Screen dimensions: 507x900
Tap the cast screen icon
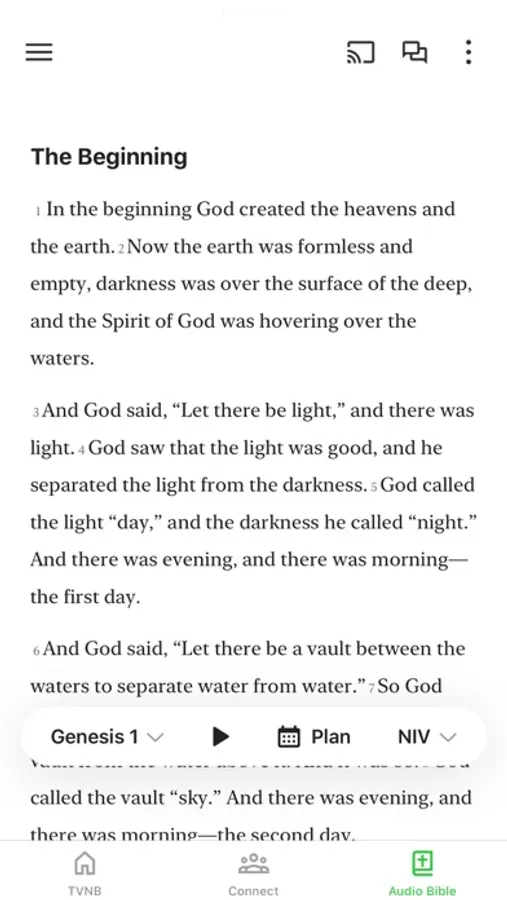click(361, 52)
